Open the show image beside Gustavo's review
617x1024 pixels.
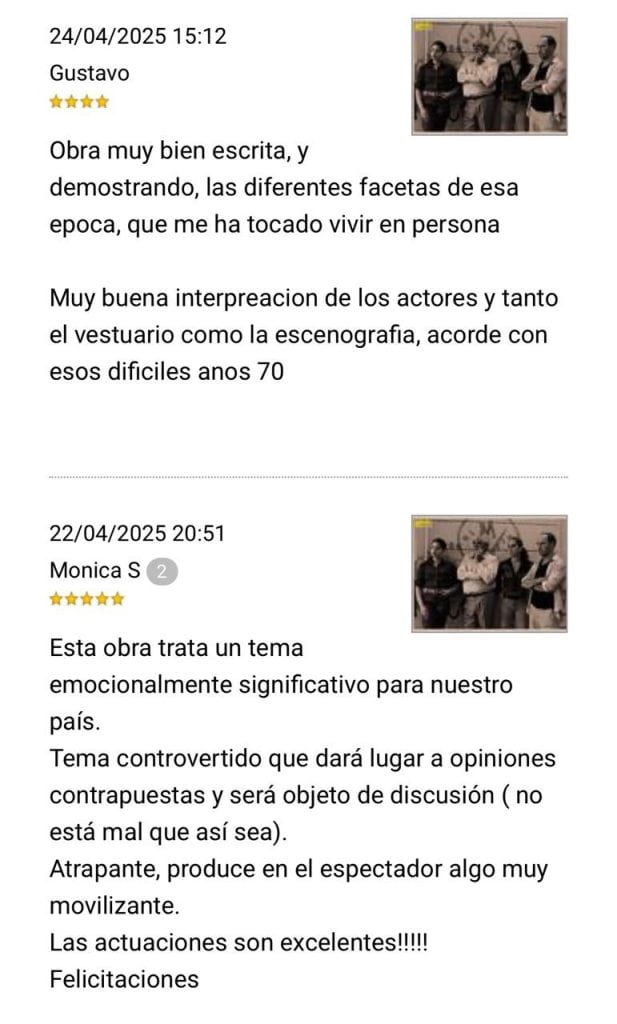[489, 76]
